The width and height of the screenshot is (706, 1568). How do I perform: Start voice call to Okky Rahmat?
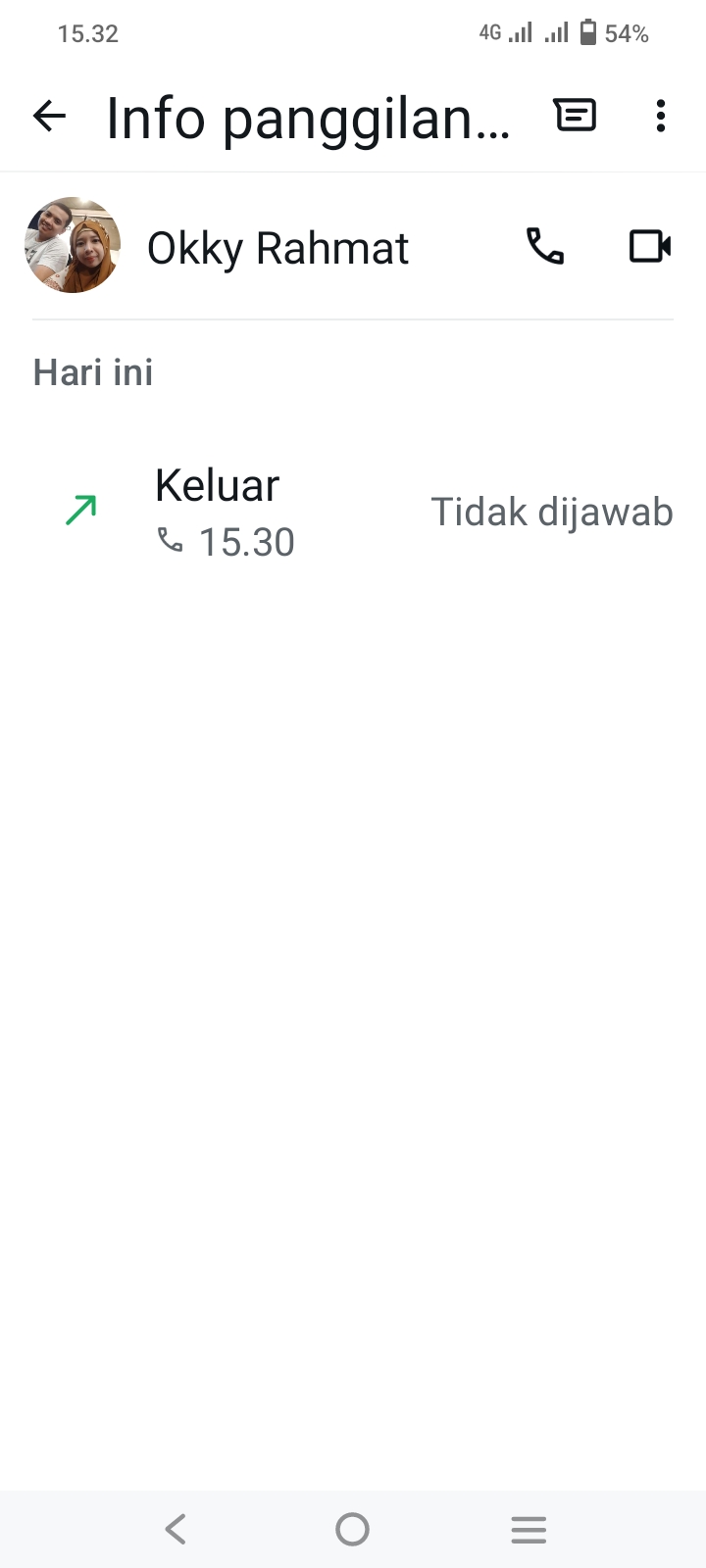(x=545, y=246)
